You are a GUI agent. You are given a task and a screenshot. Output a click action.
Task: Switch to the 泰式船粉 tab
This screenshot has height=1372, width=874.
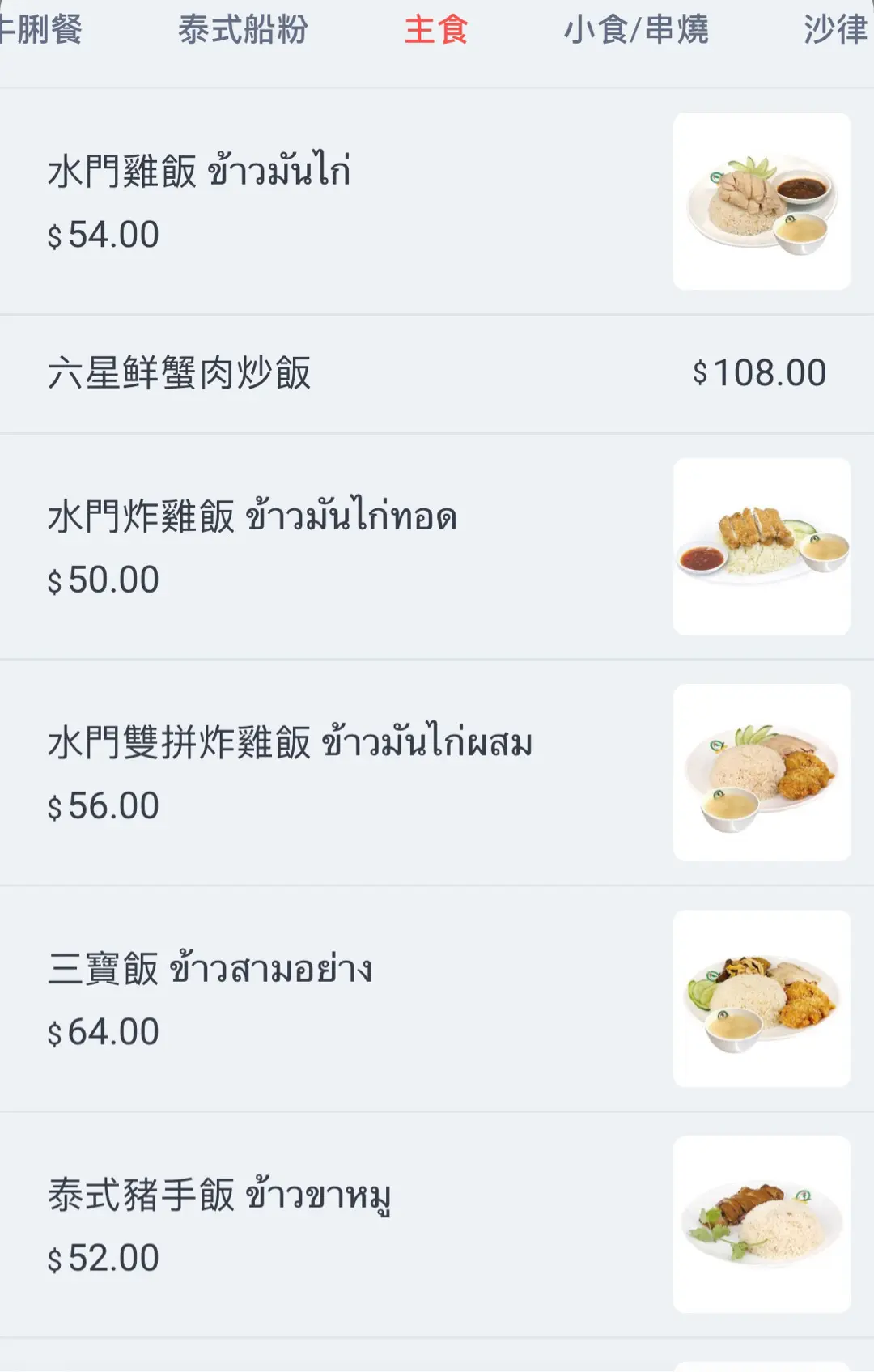(243, 31)
